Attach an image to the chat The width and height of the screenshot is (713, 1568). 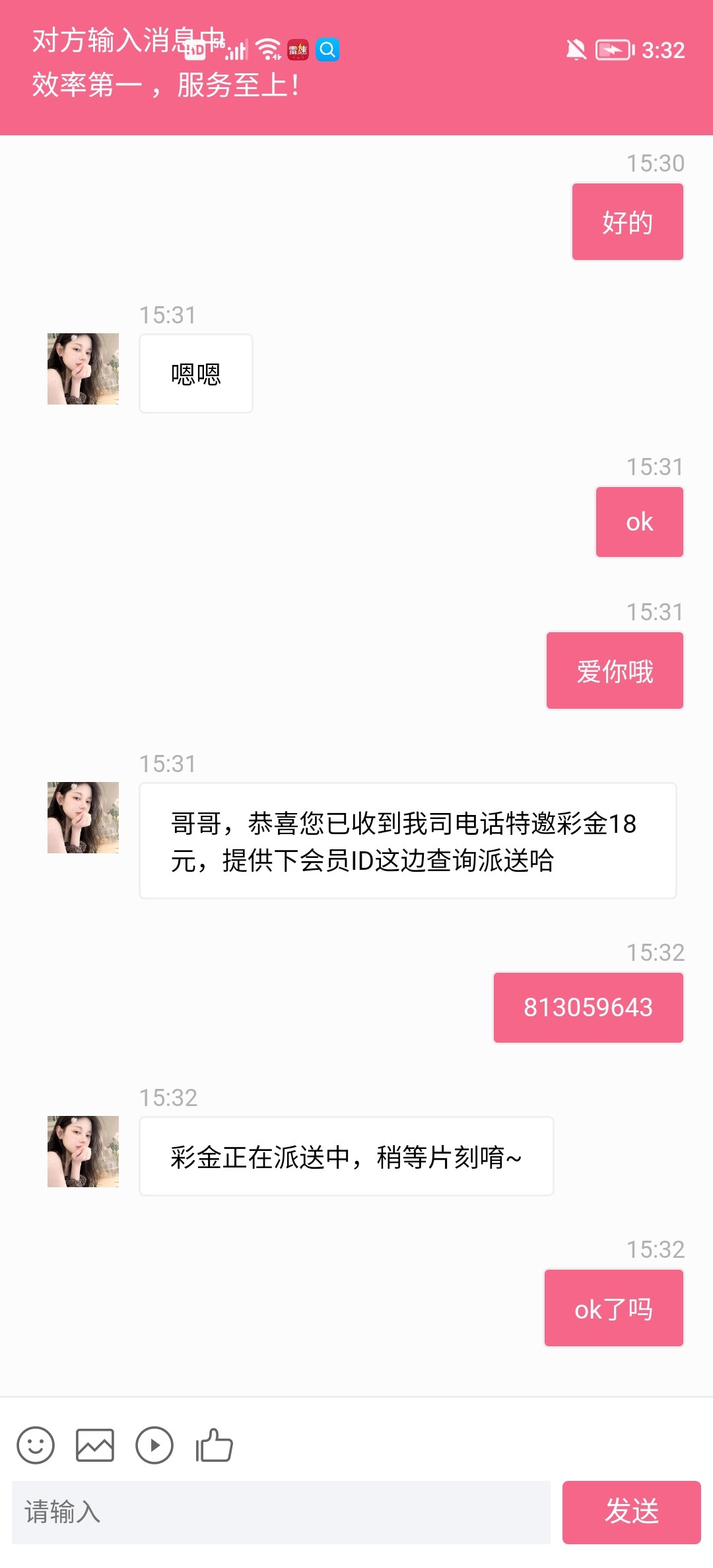(95, 1445)
